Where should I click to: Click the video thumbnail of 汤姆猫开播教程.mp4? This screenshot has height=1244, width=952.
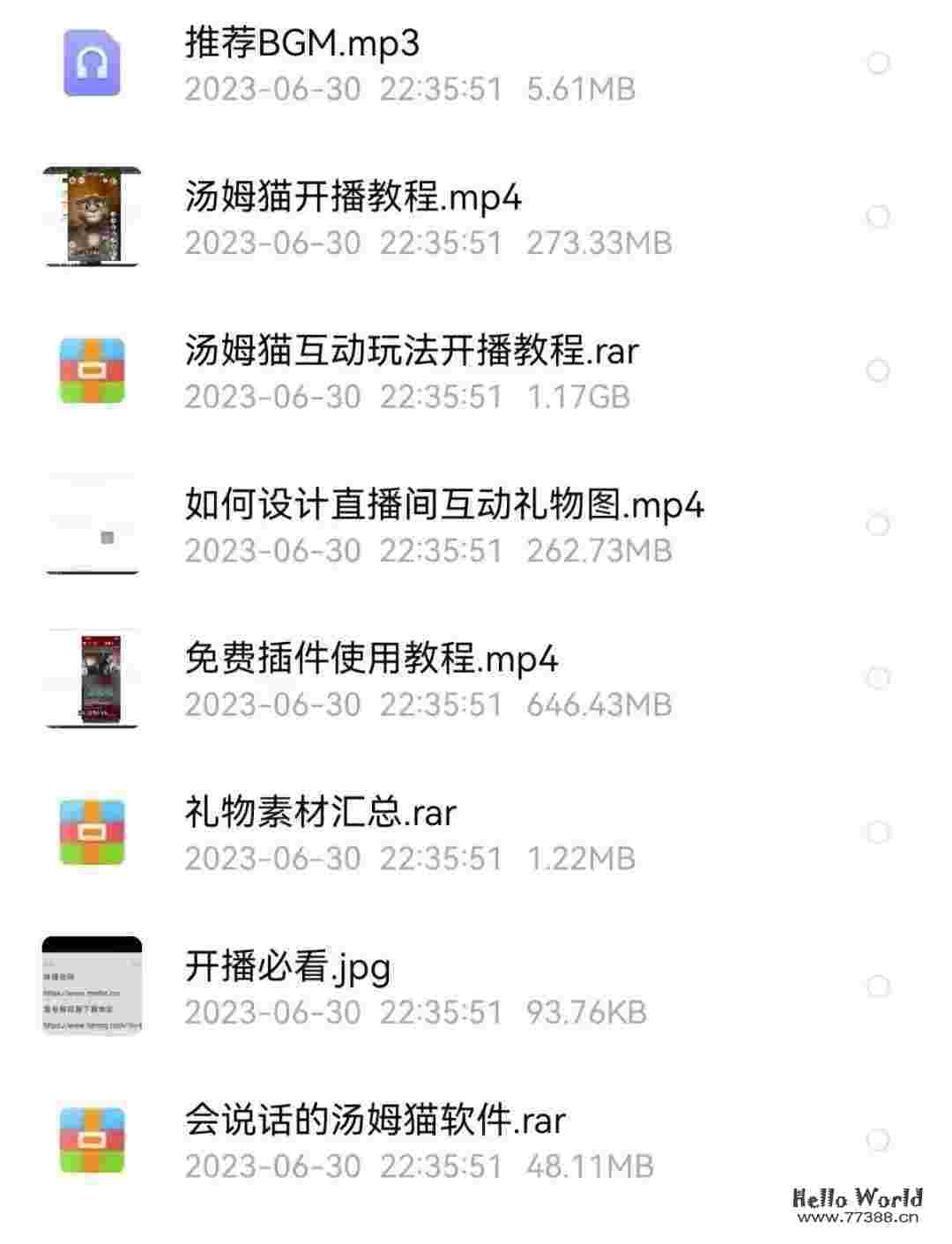[92, 216]
